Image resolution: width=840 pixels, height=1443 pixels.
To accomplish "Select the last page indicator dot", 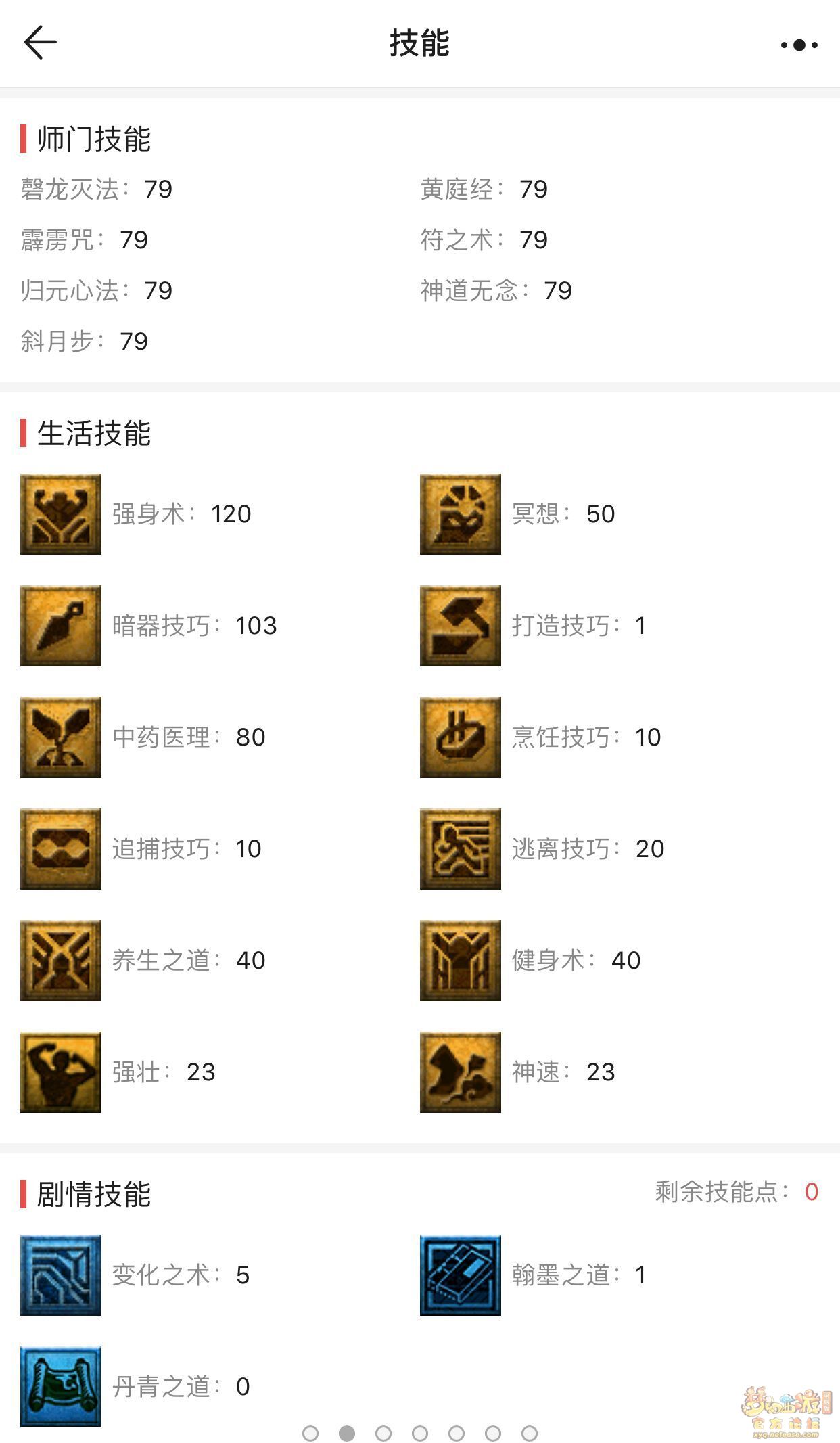I will coord(530,1433).
